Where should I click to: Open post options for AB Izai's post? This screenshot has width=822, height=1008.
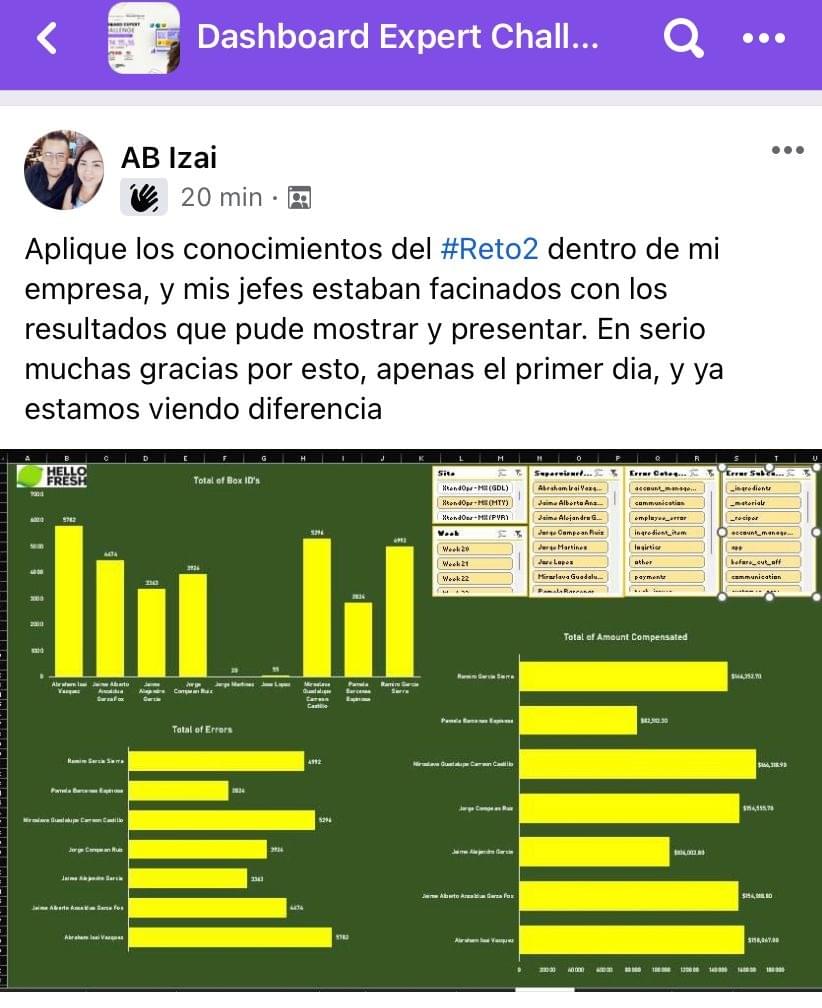click(787, 151)
